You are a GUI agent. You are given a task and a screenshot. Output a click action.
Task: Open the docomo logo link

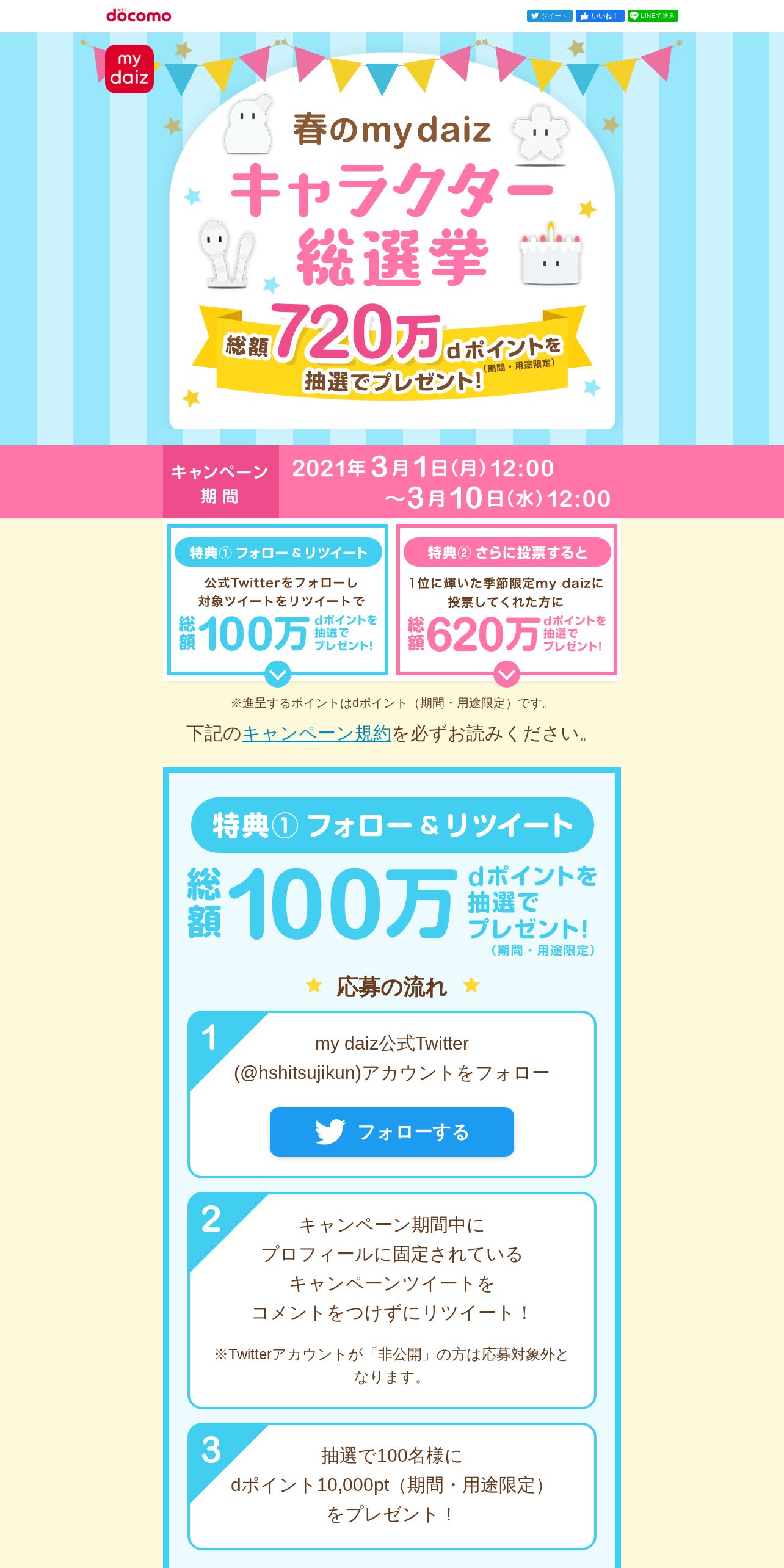139,15
